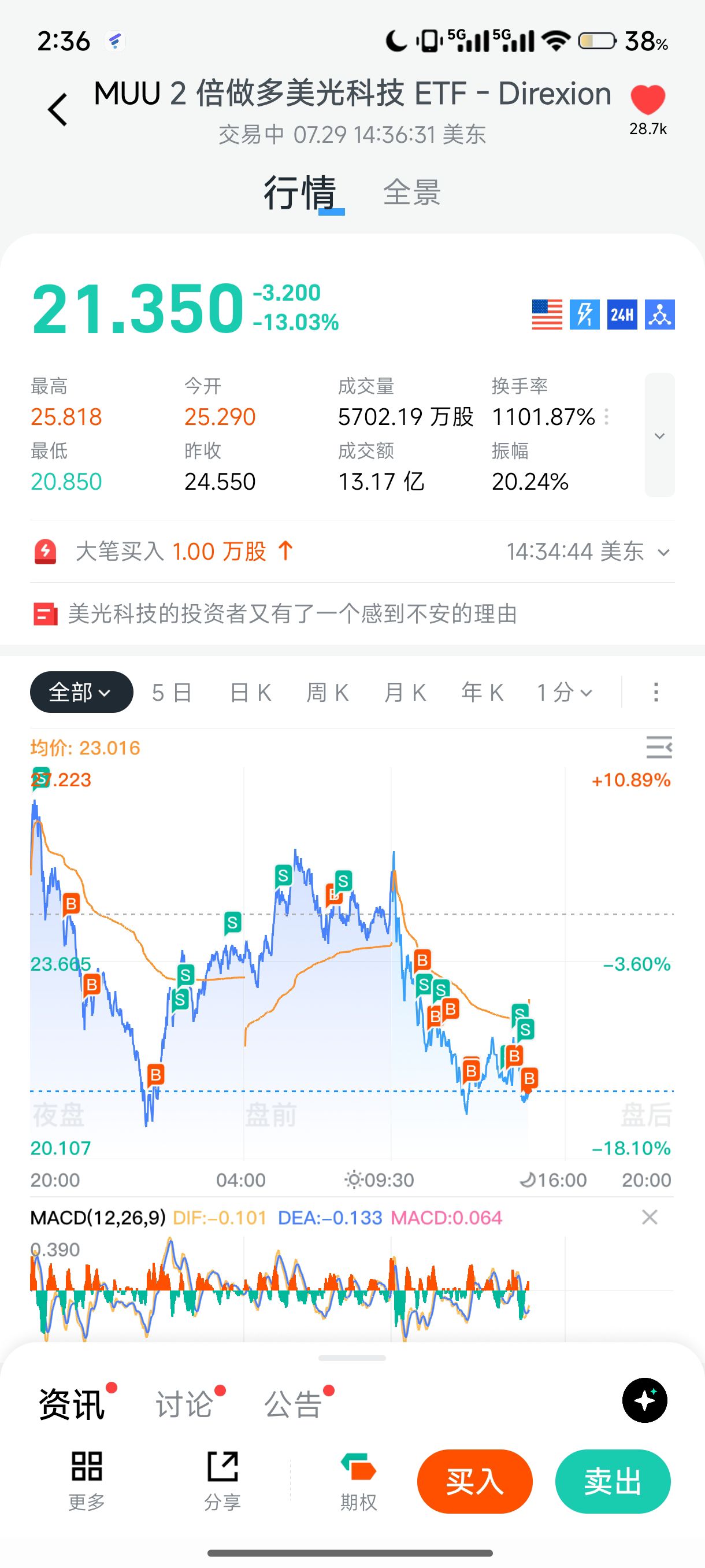This screenshot has width=705, height=1568.
Task: Switch to the 讨论 tab
Action: [x=184, y=1404]
